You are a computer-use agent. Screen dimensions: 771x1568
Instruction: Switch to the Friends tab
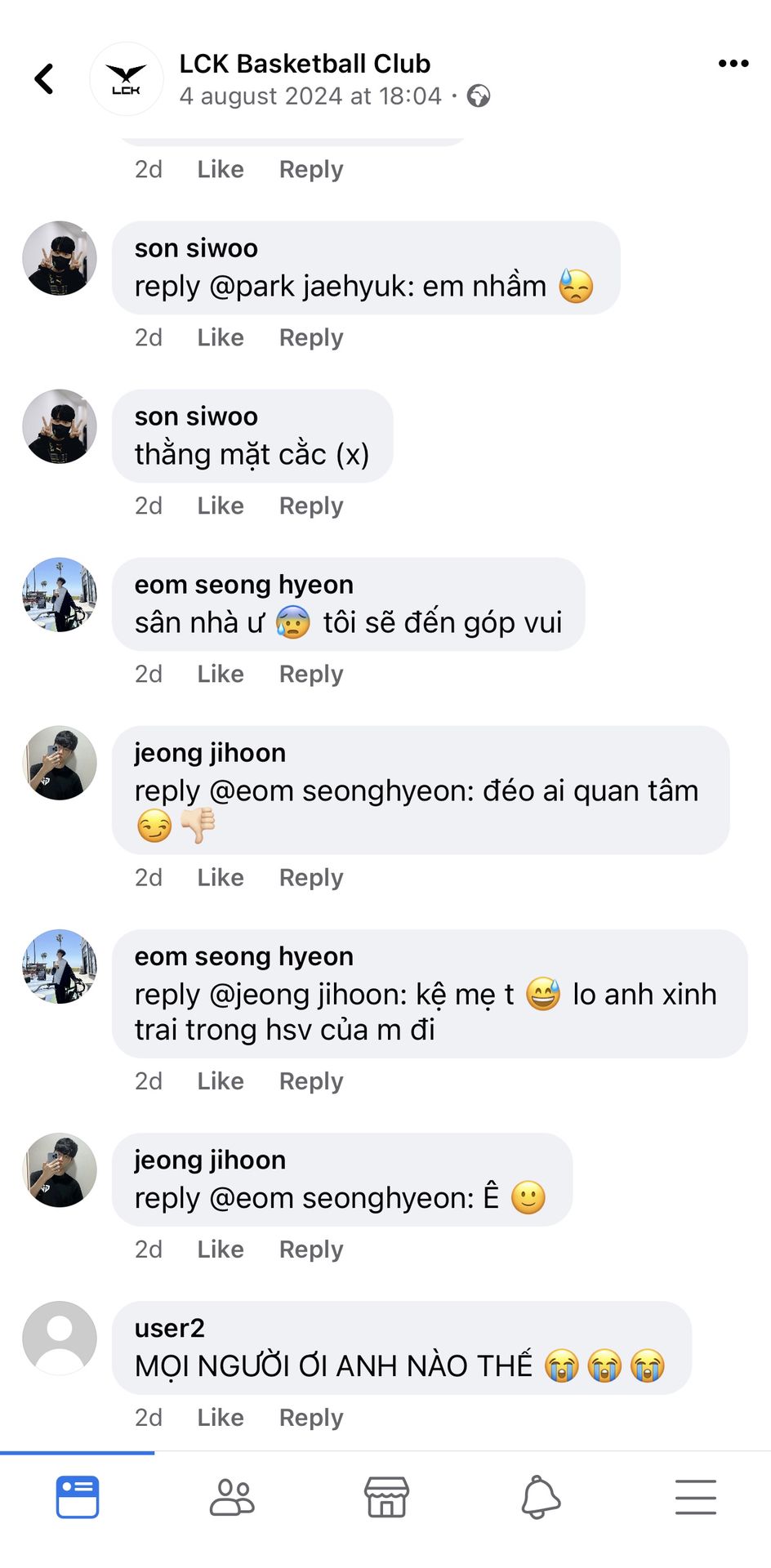(232, 1497)
